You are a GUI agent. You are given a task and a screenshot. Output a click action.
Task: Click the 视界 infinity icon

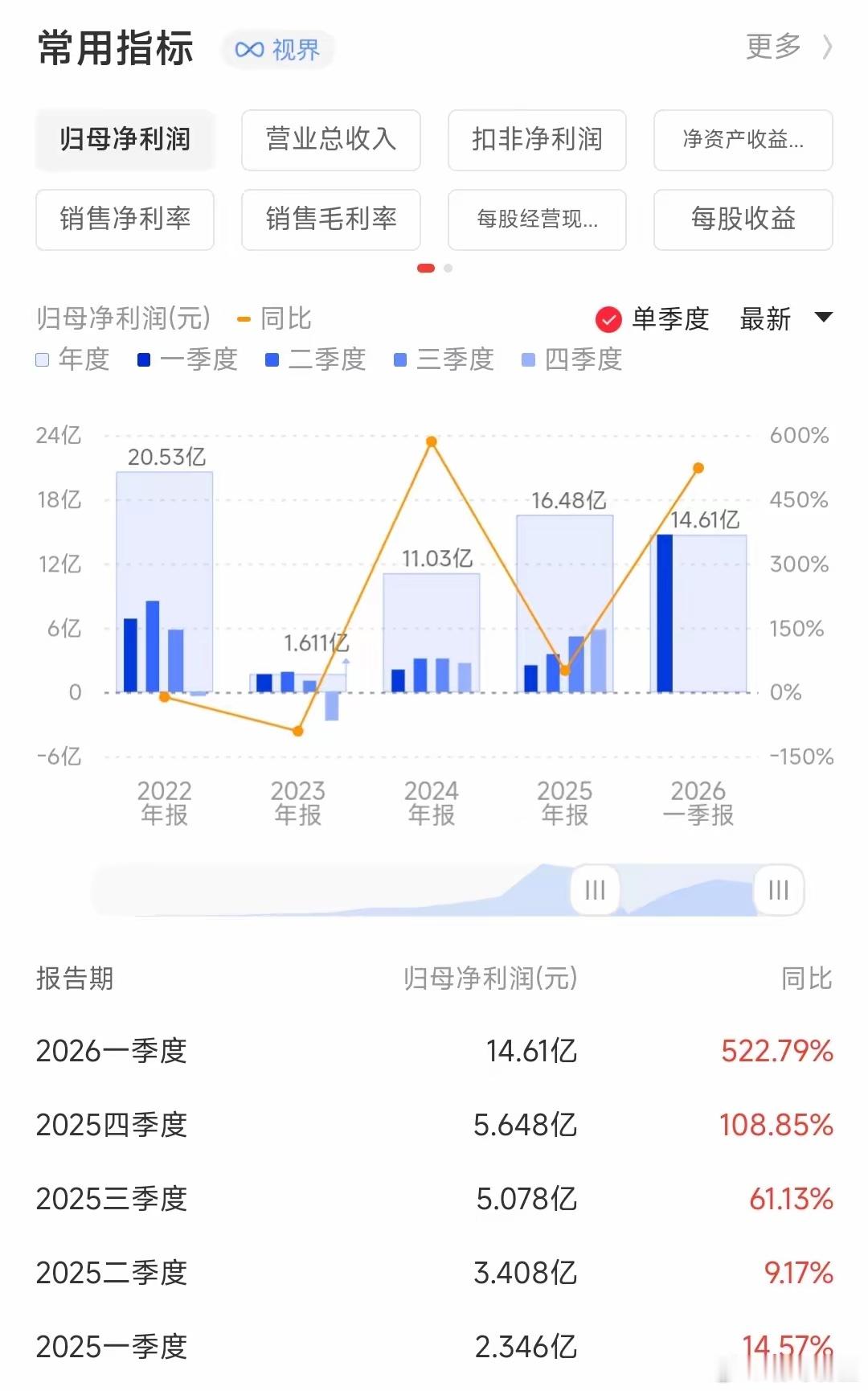[x=250, y=48]
